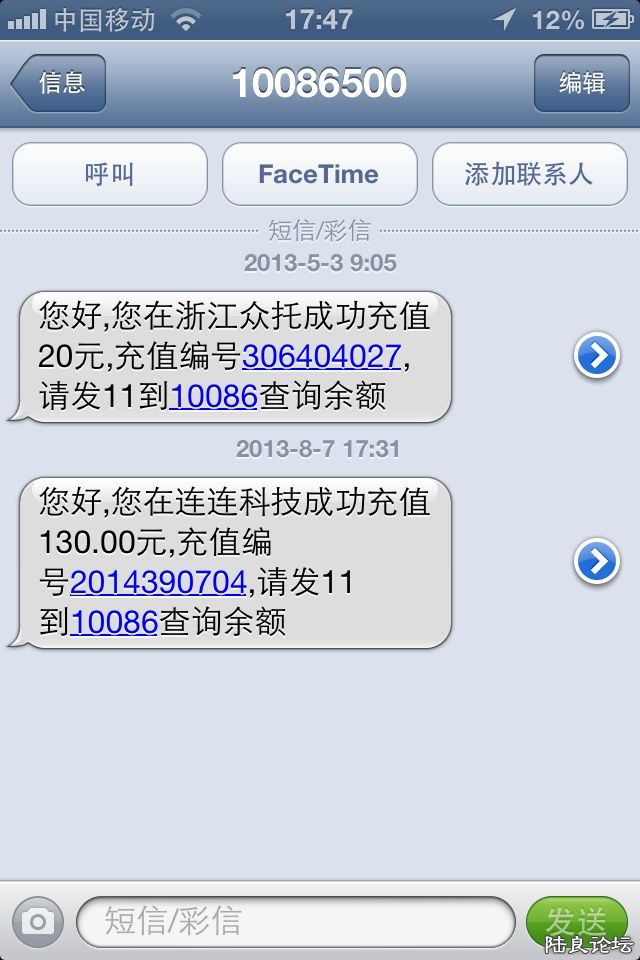Screen dimensions: 640x960
Task: Open details arrow beside the 浙江众托 message
Action: (x=597, y=356)
